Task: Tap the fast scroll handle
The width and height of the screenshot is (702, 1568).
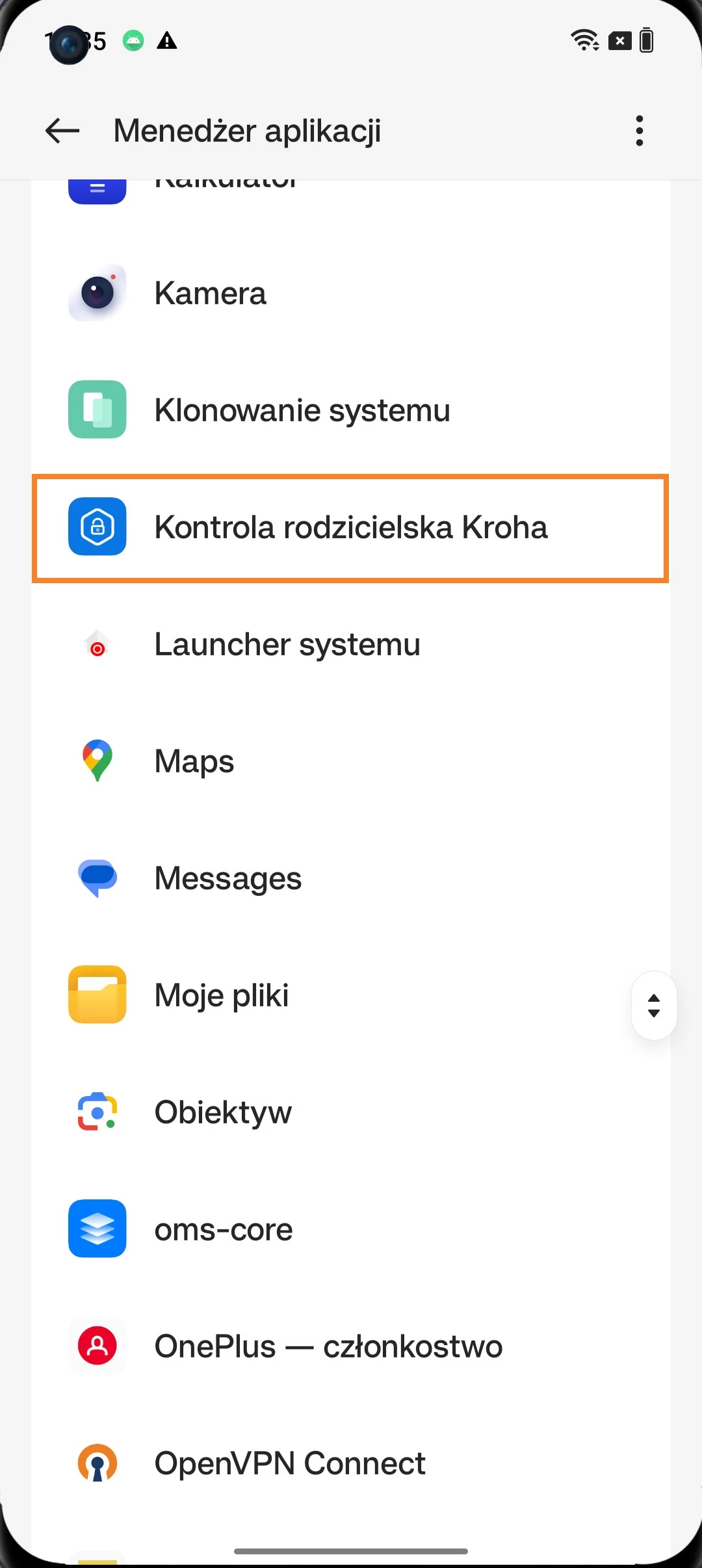Action: coord(654,1006)
